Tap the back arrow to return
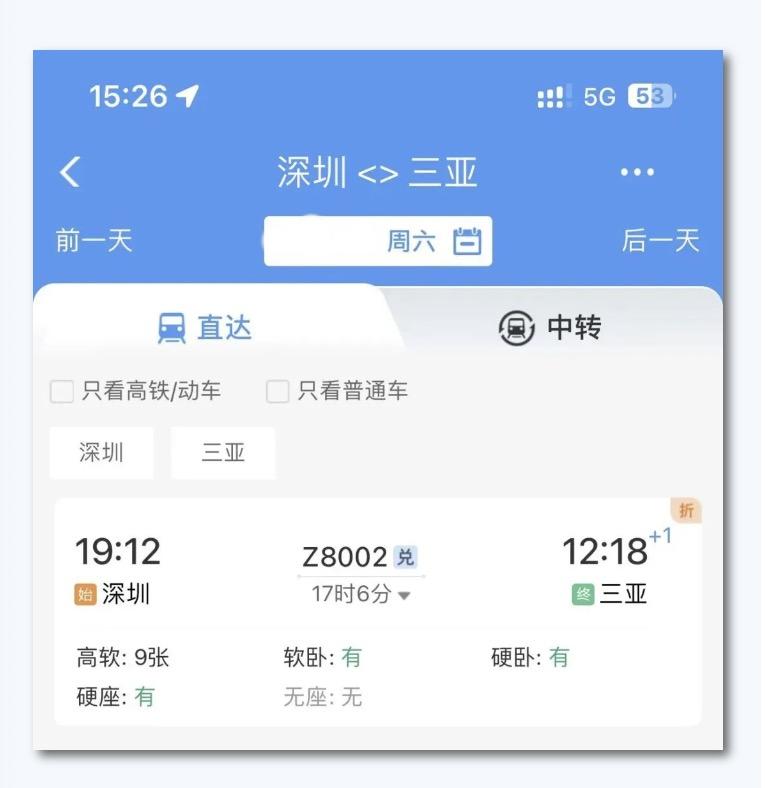This screenshot has height=788, width=766. [66, 173]
